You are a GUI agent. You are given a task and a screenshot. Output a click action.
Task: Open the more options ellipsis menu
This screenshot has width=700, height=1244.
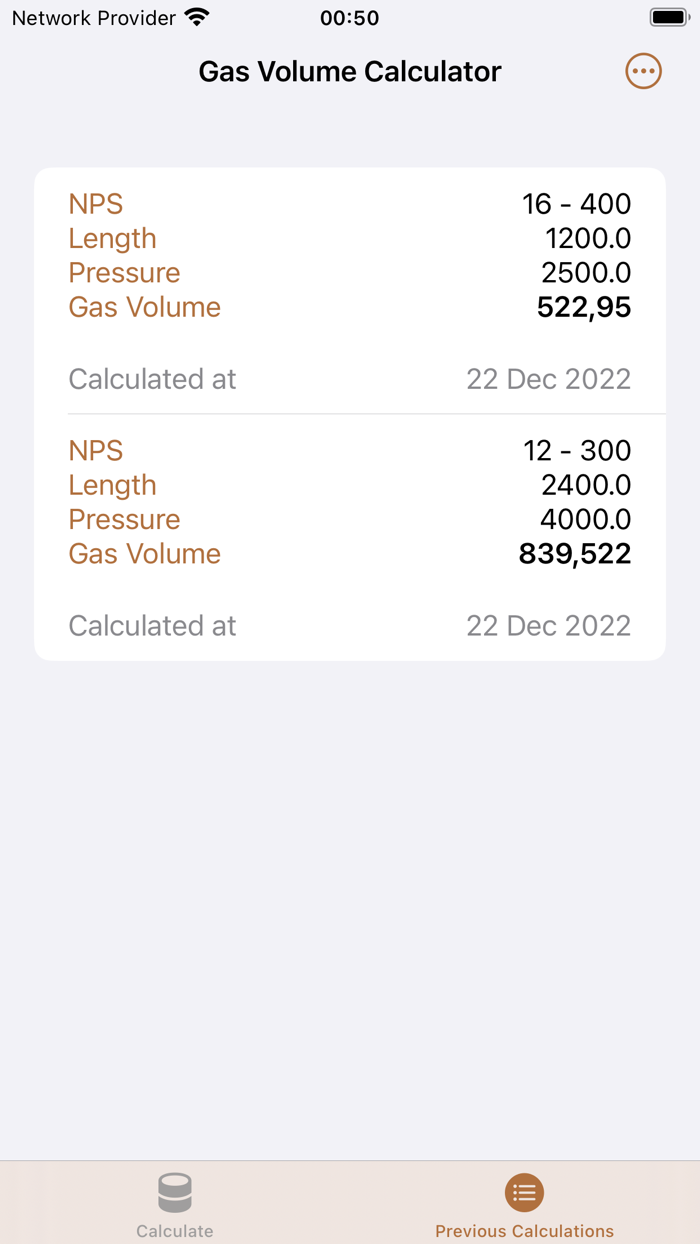tap(643, 71)
